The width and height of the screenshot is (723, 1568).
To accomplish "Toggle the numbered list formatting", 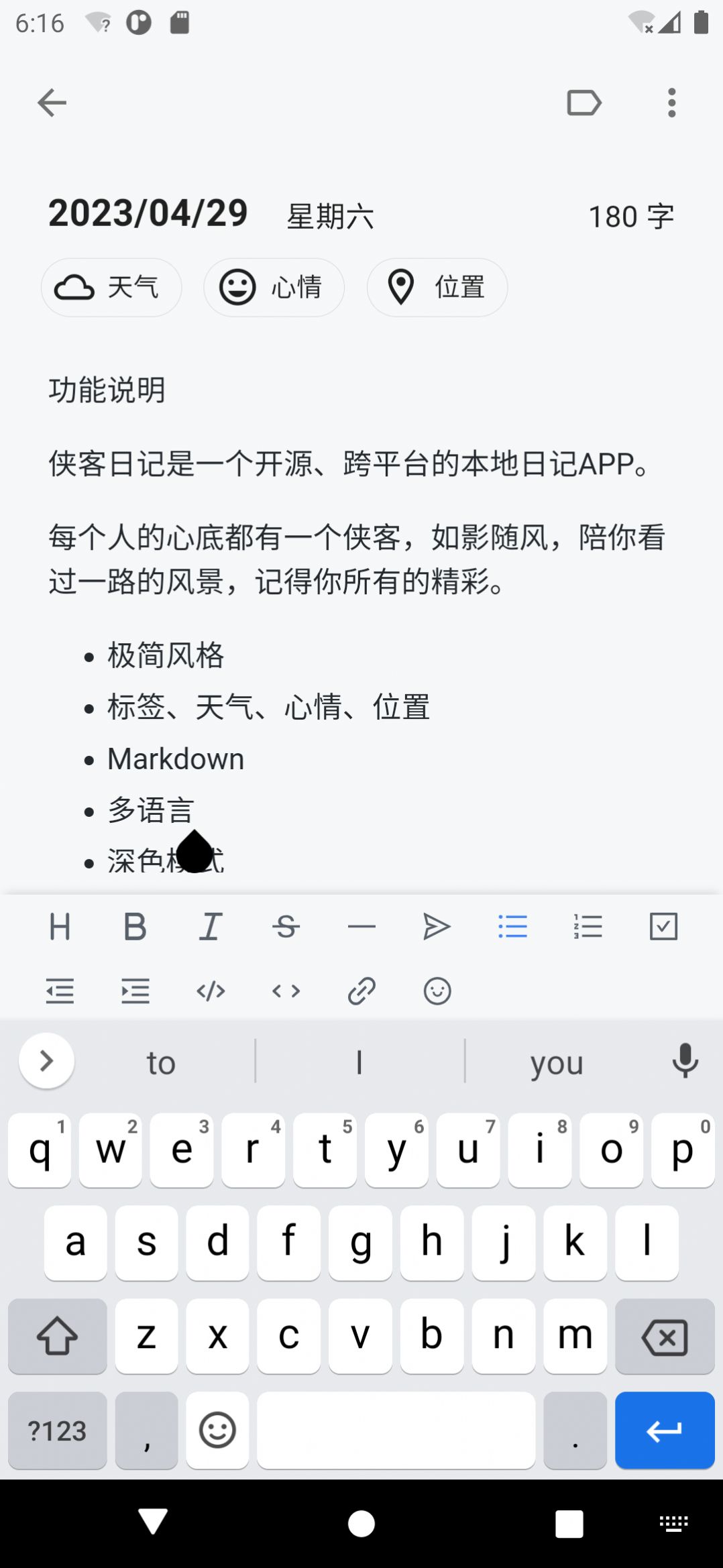I will [588, 926].
